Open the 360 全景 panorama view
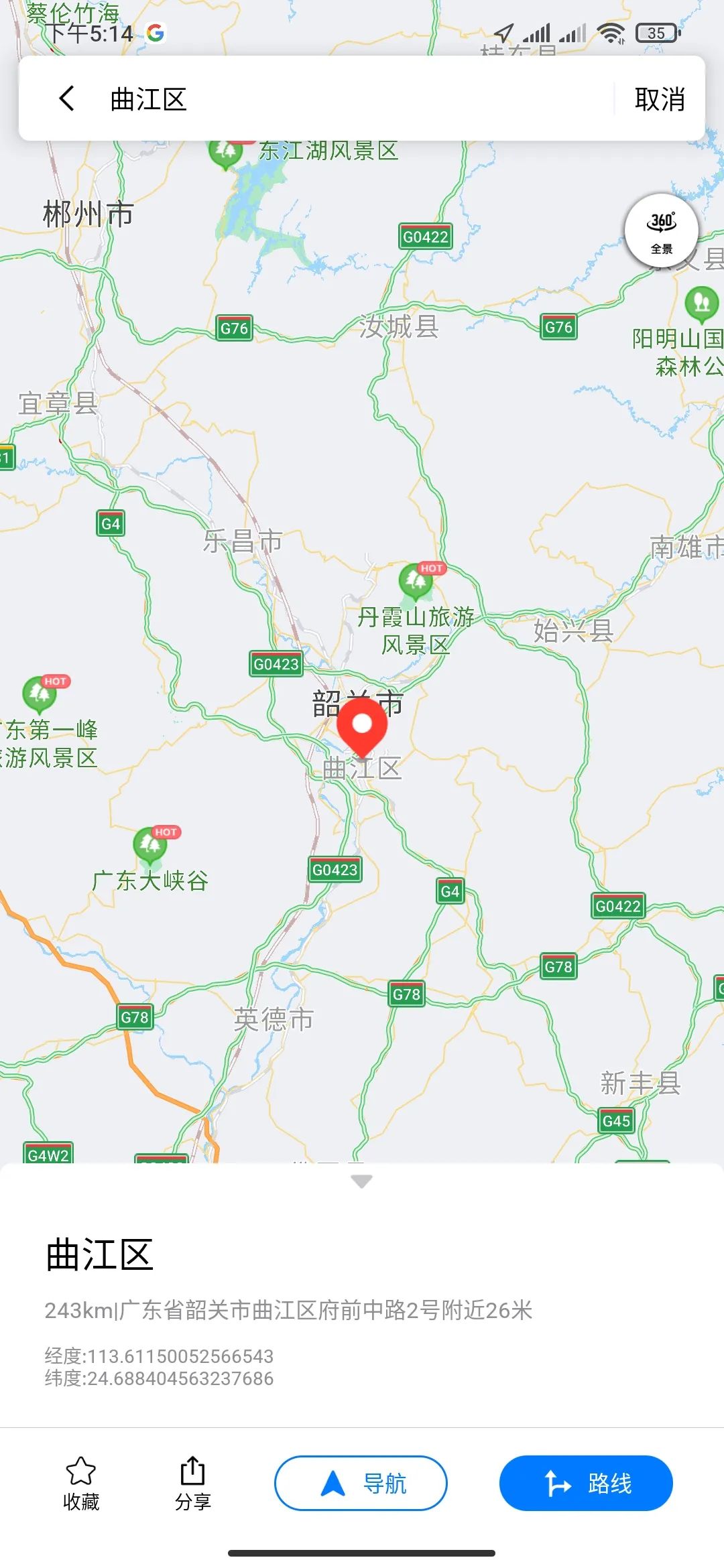The width and height of the screenshot is (724, 1568). click(661, 230)
